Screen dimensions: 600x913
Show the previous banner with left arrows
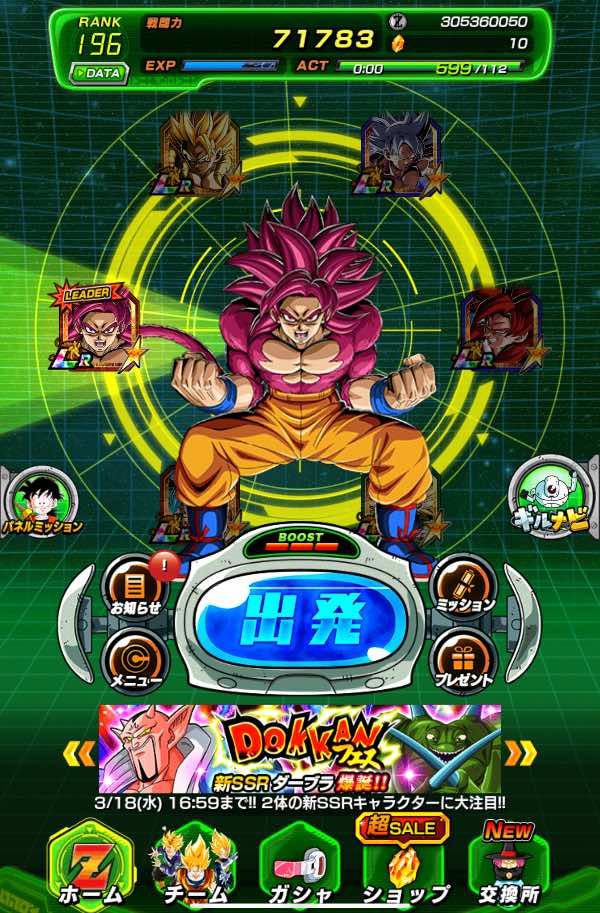(79, 754)
